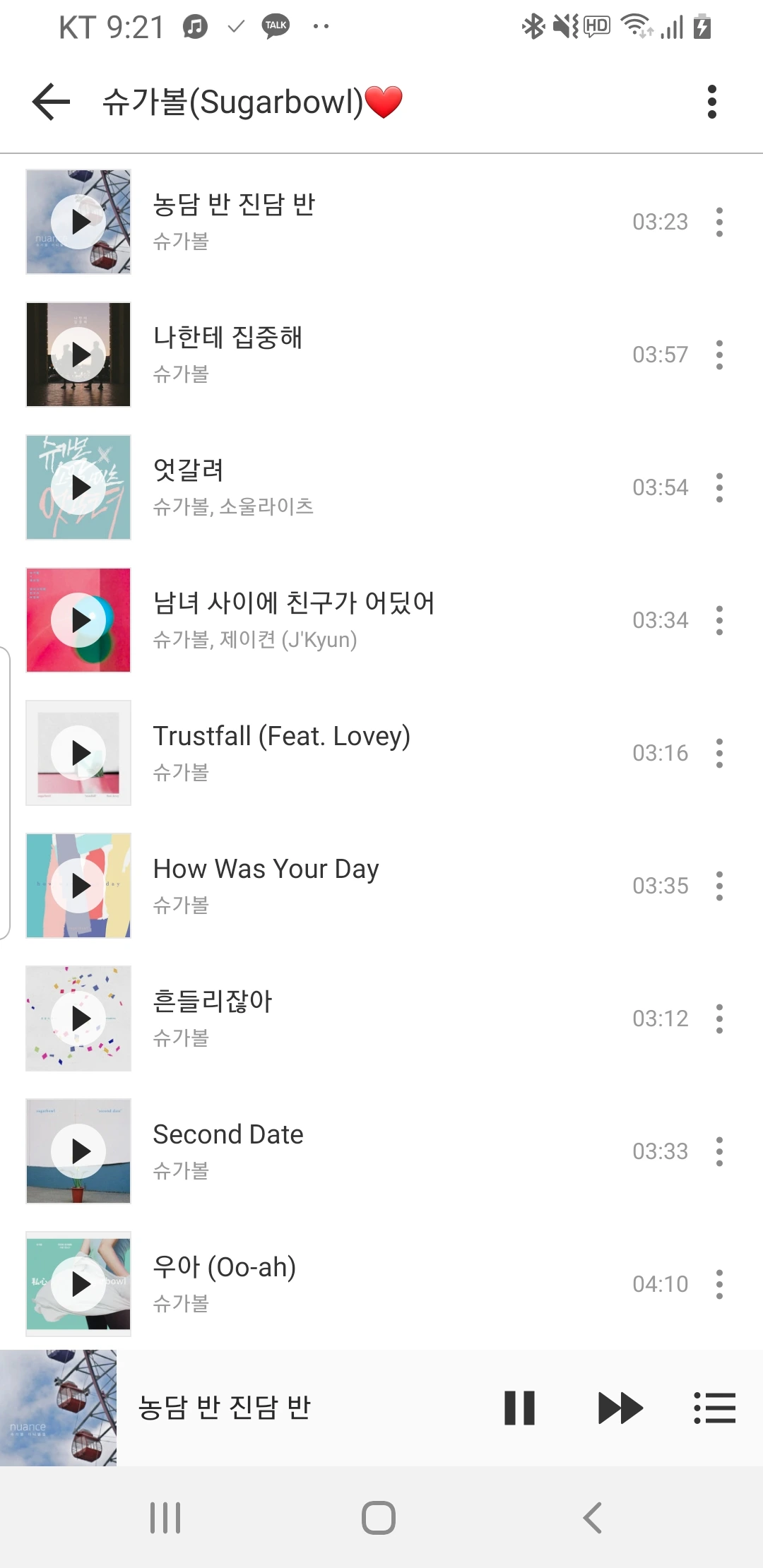Play the song 농담 반 진담 반
The height and width of the screenshot is (1568, 763).
[x=78, y=222]
